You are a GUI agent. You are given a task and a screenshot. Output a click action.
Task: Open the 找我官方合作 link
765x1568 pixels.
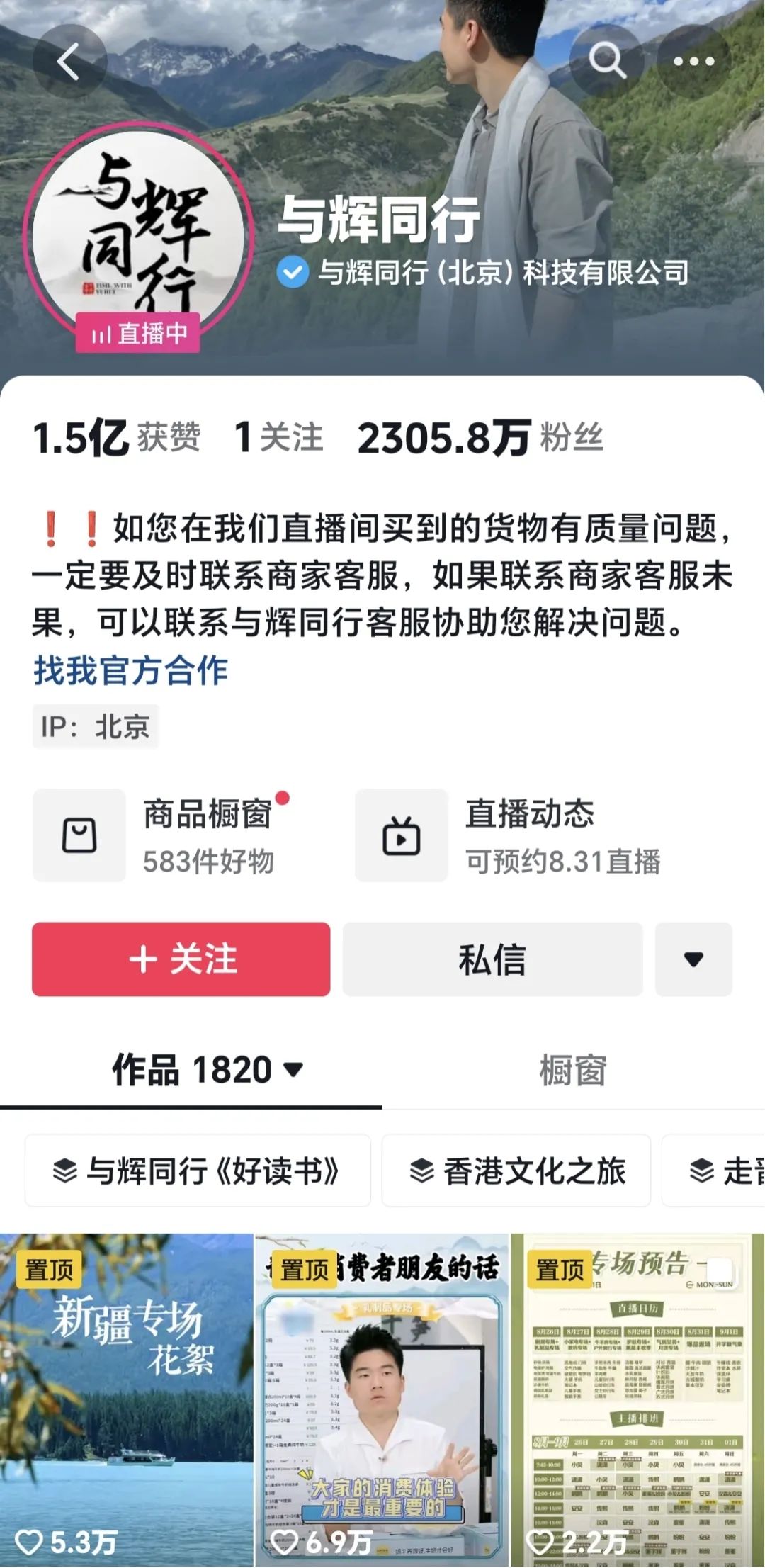(x=131, y=670)
